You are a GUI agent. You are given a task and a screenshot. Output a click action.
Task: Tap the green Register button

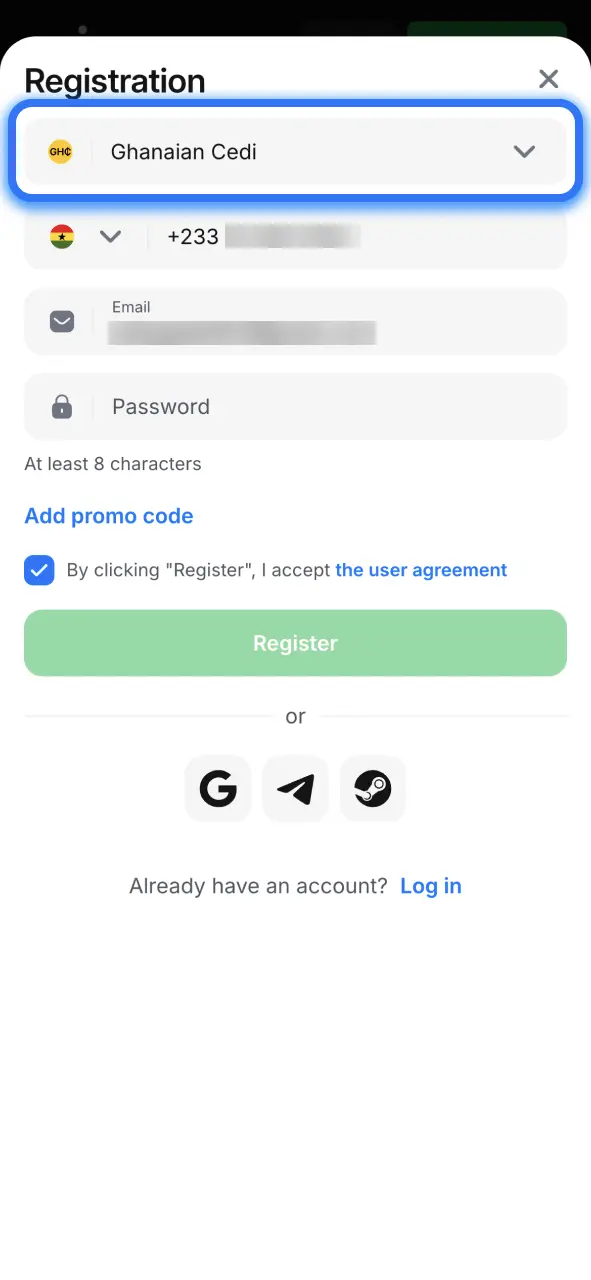pyautogui.click(x=295, y=643)
